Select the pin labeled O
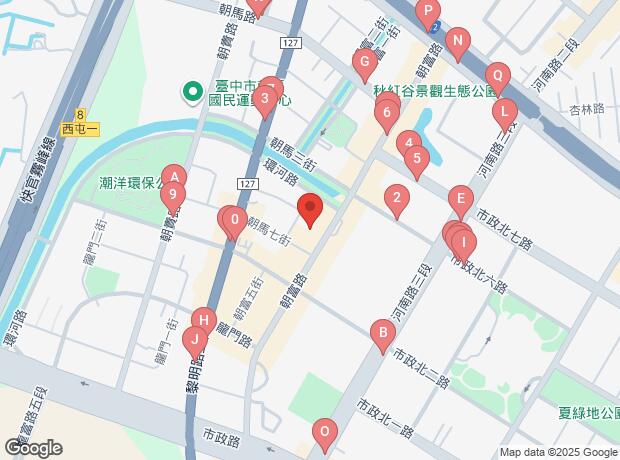The height and width of the screenshot is (460, 620). (x=324, y=432)
